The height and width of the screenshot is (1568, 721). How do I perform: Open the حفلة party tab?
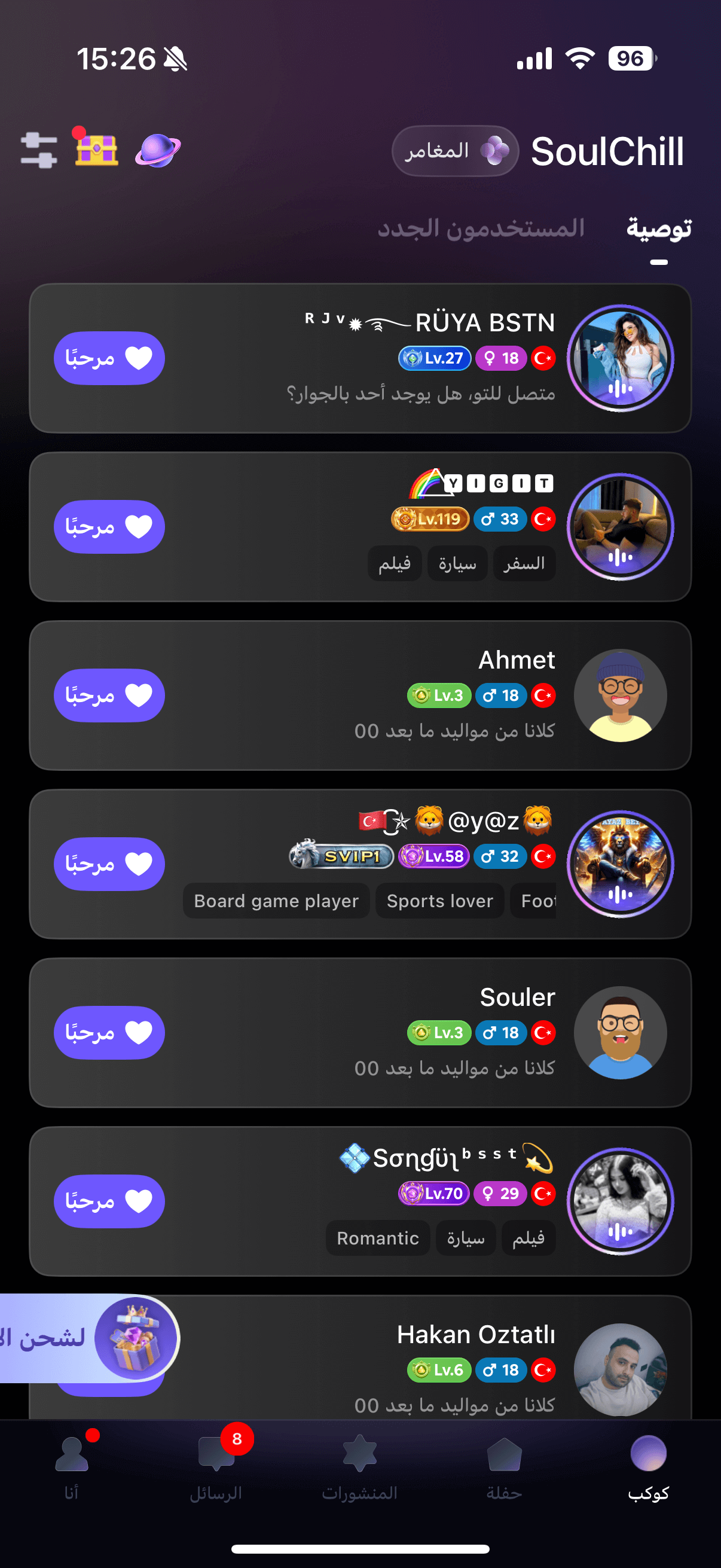[504, 1466]
